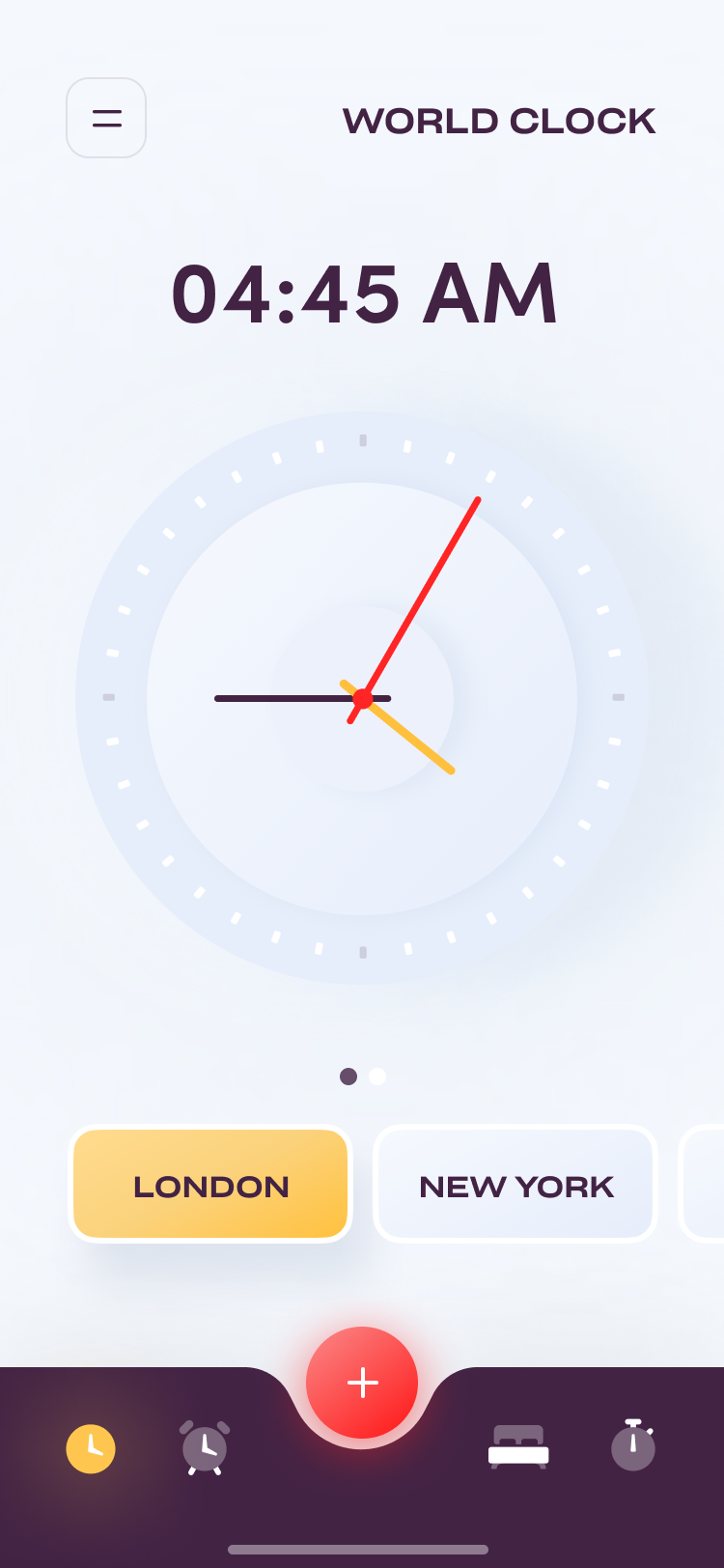This screenshot has width=724, height=1568.
Task: Add a new clock with plus button
Action: pyautogui.click(x=362, y=1383)
